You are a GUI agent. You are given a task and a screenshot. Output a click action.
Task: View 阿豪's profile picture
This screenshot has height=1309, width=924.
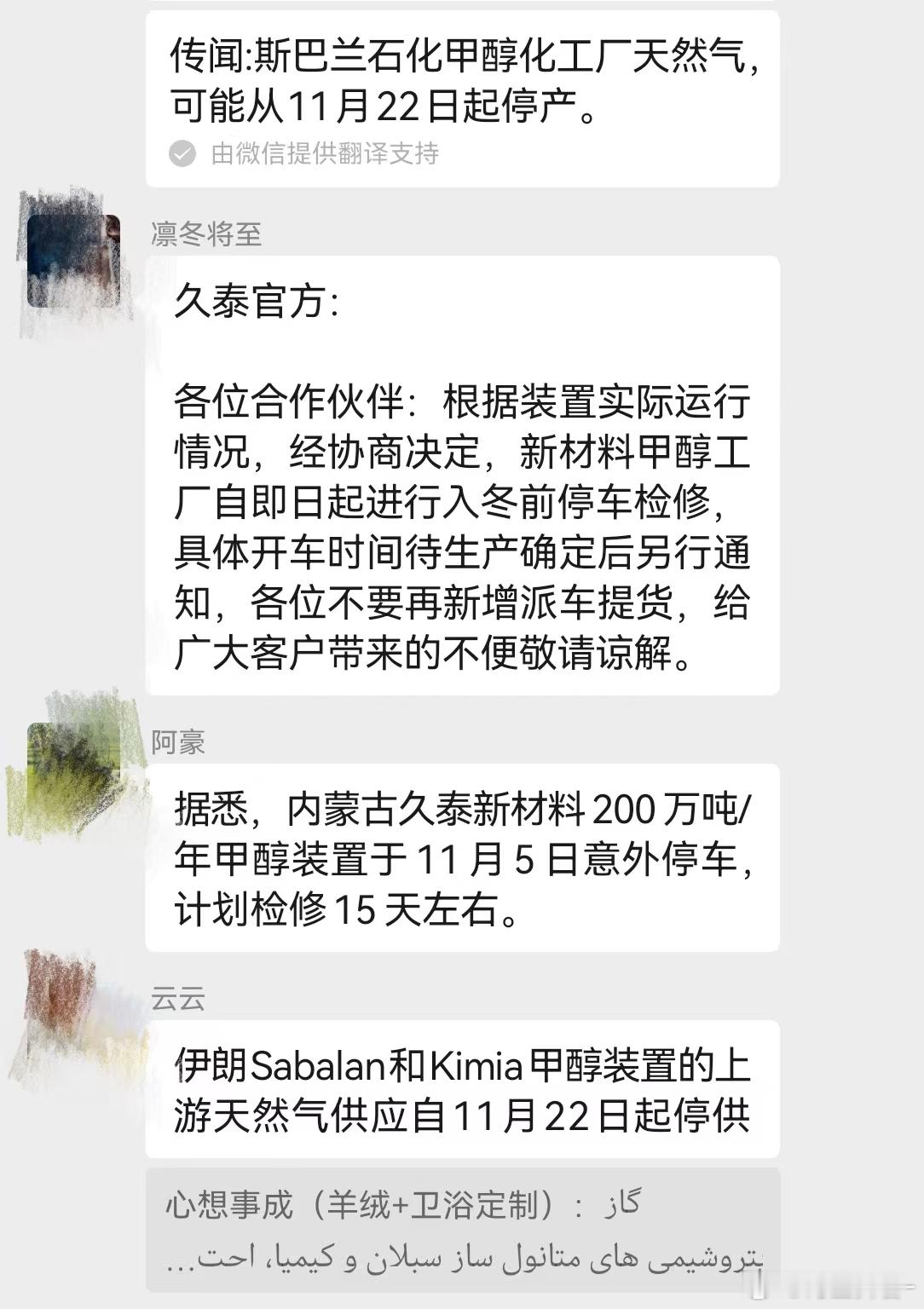[72, 771]
